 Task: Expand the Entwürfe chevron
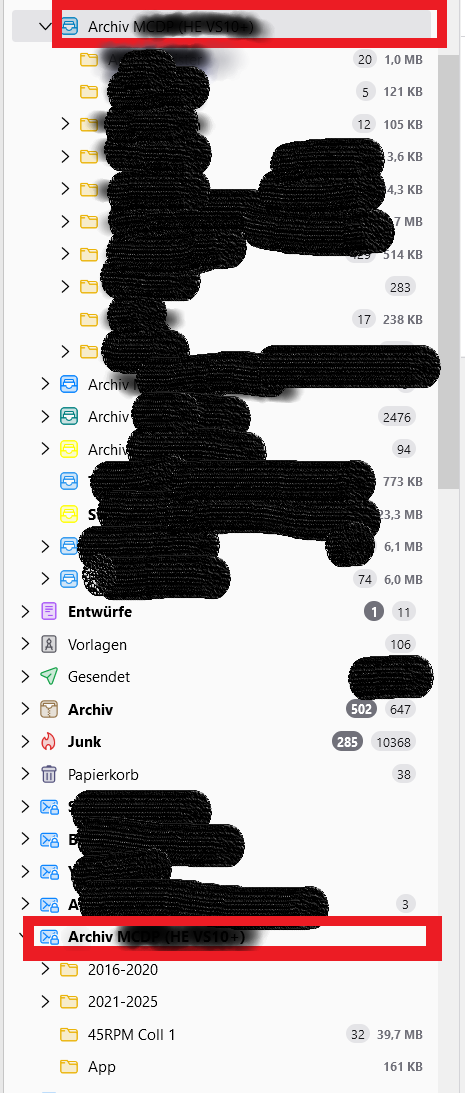26,612
